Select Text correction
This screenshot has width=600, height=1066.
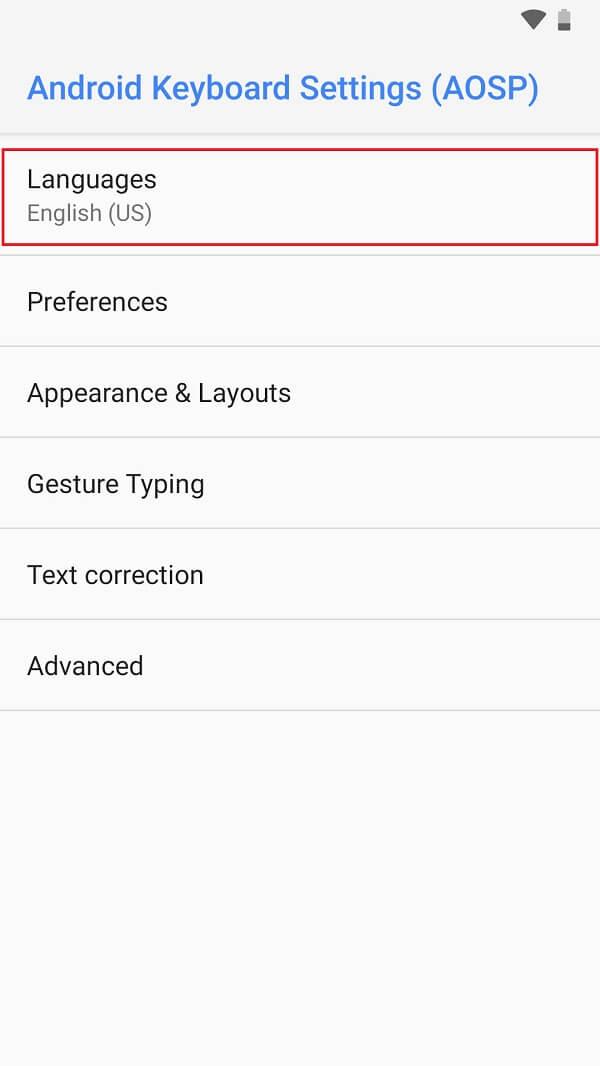tap(300, 575)
